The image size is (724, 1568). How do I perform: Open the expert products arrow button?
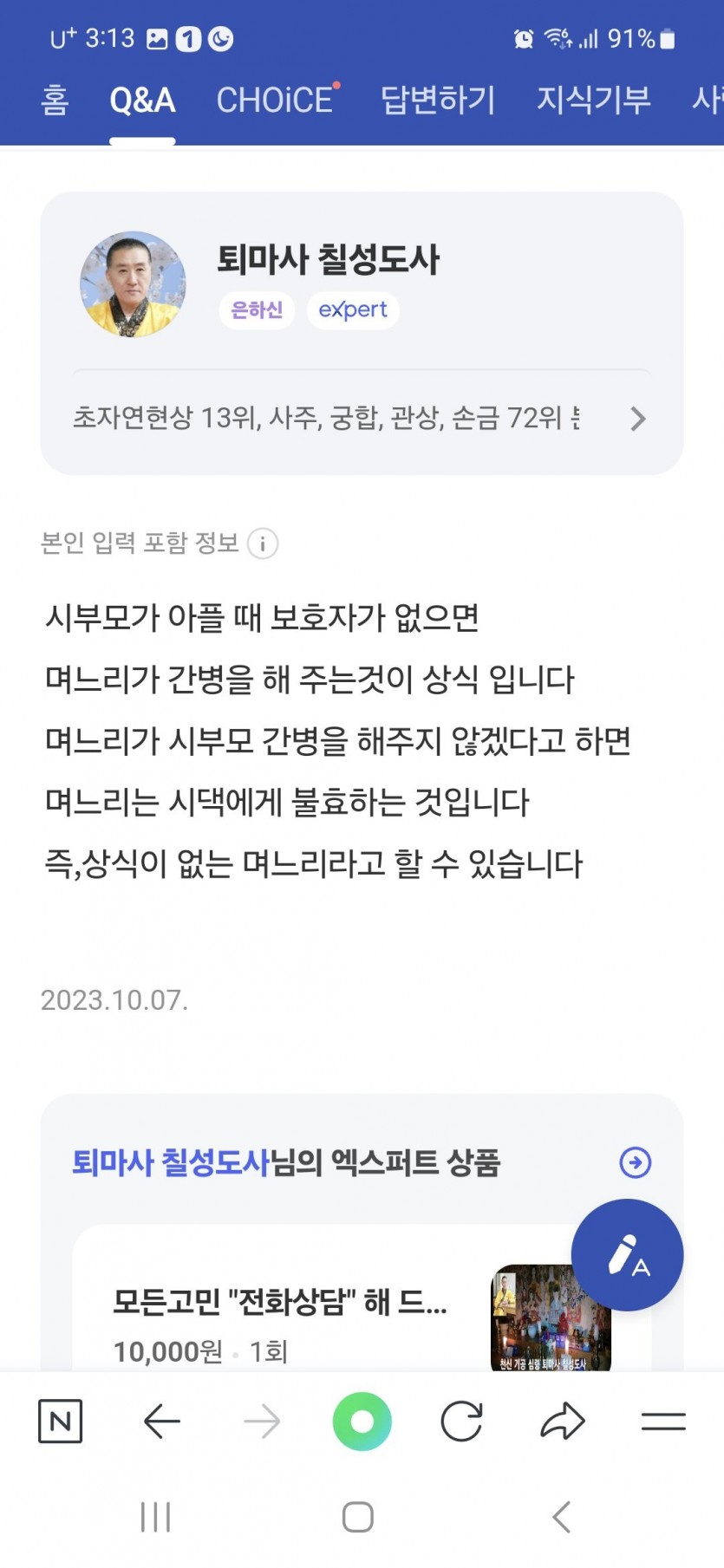click(x=635, y=1162)
